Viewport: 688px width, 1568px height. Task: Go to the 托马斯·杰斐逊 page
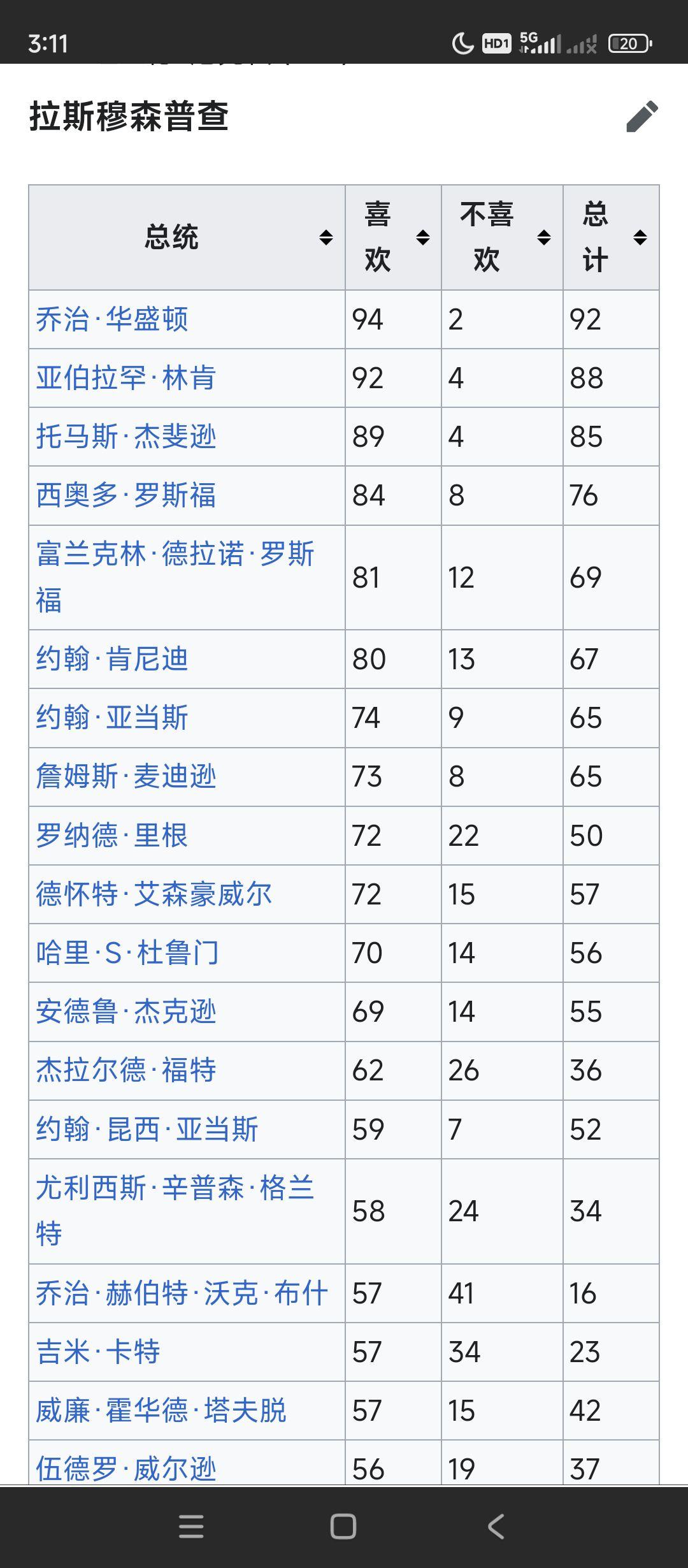click(126, 437)
